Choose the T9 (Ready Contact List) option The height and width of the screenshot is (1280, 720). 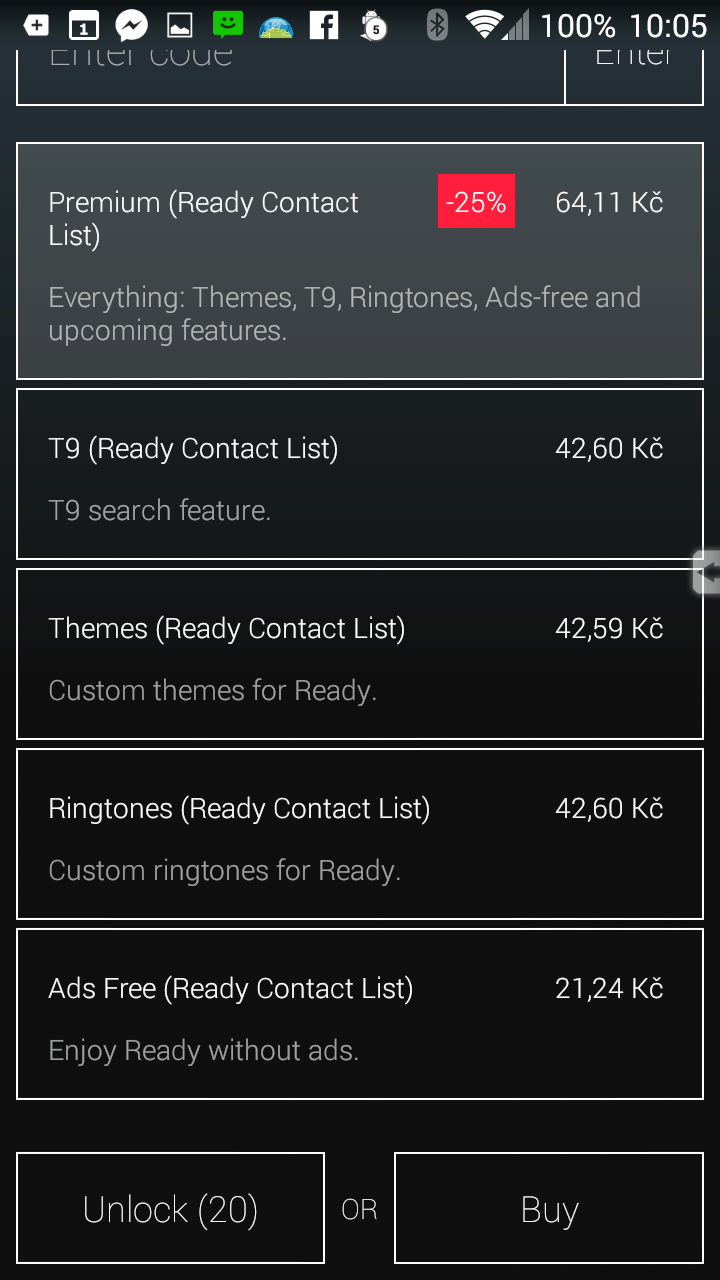click(x=360, y=474)
